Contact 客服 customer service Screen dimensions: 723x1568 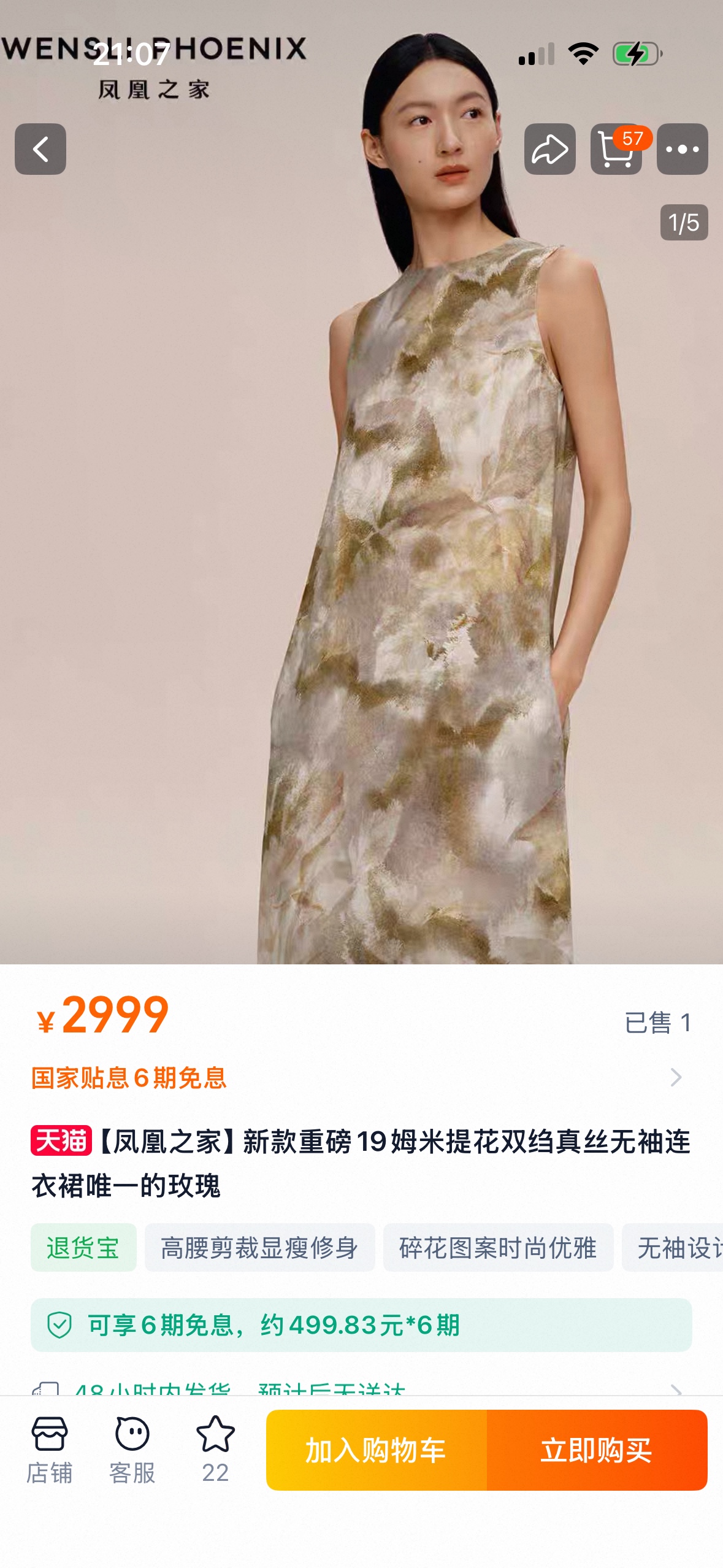(x=132, y=1450)
